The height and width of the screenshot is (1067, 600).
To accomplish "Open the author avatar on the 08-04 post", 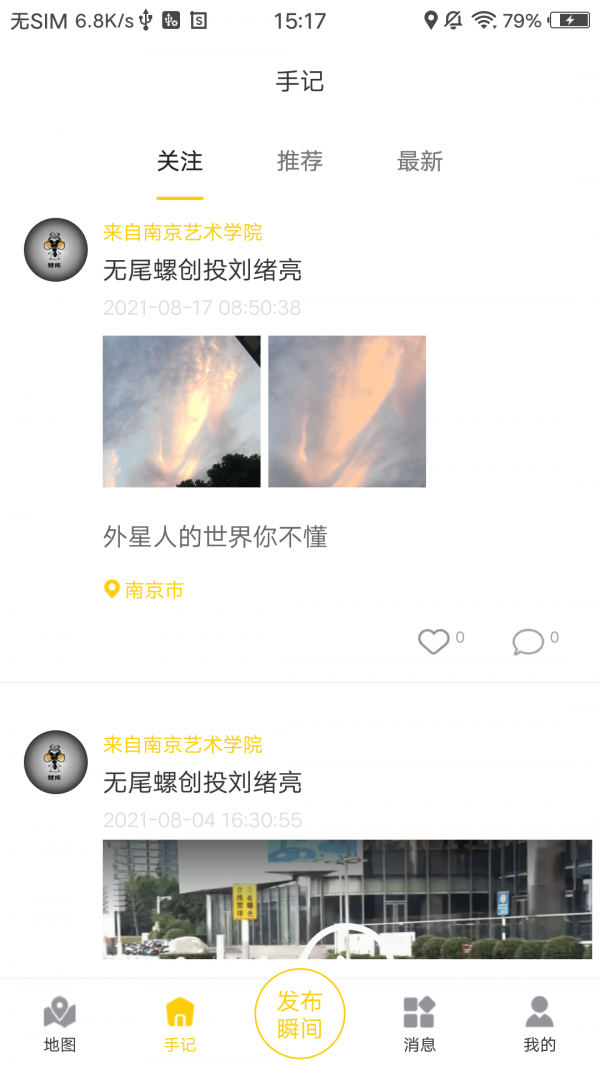I will [56, 762].
